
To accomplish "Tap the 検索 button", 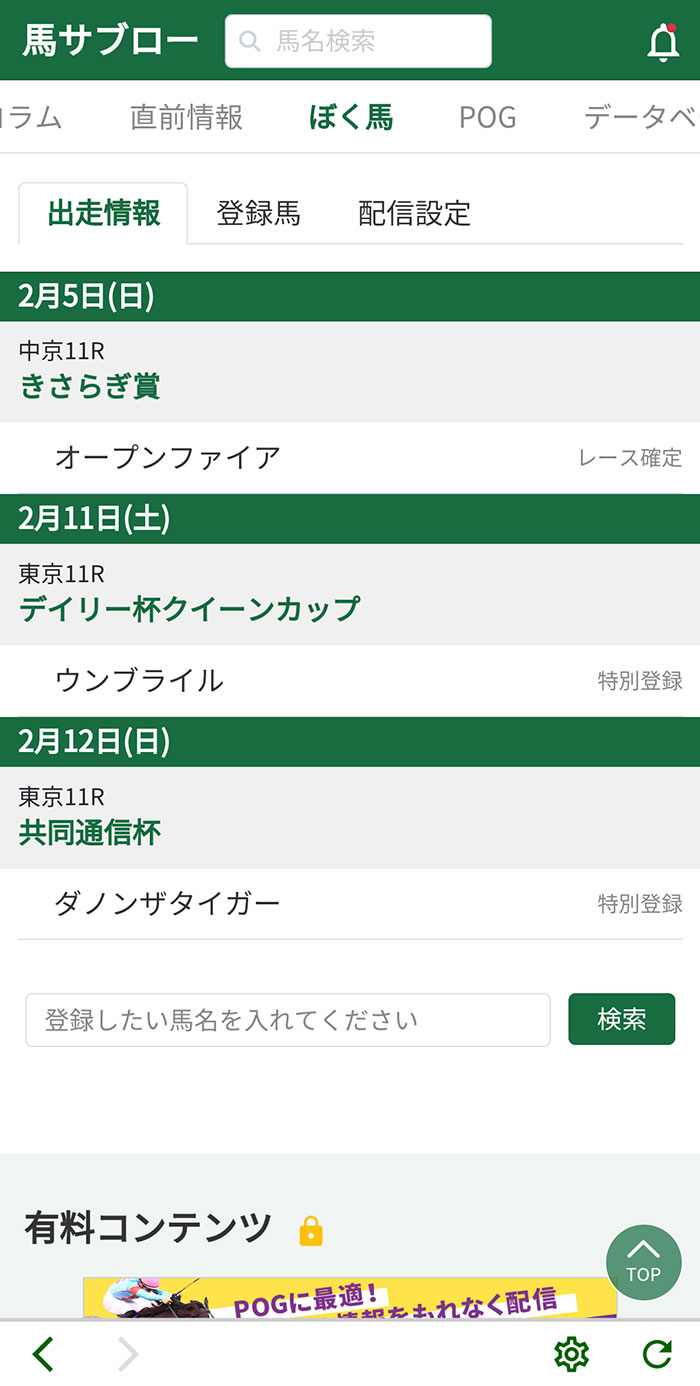I will click(621, 1019).
